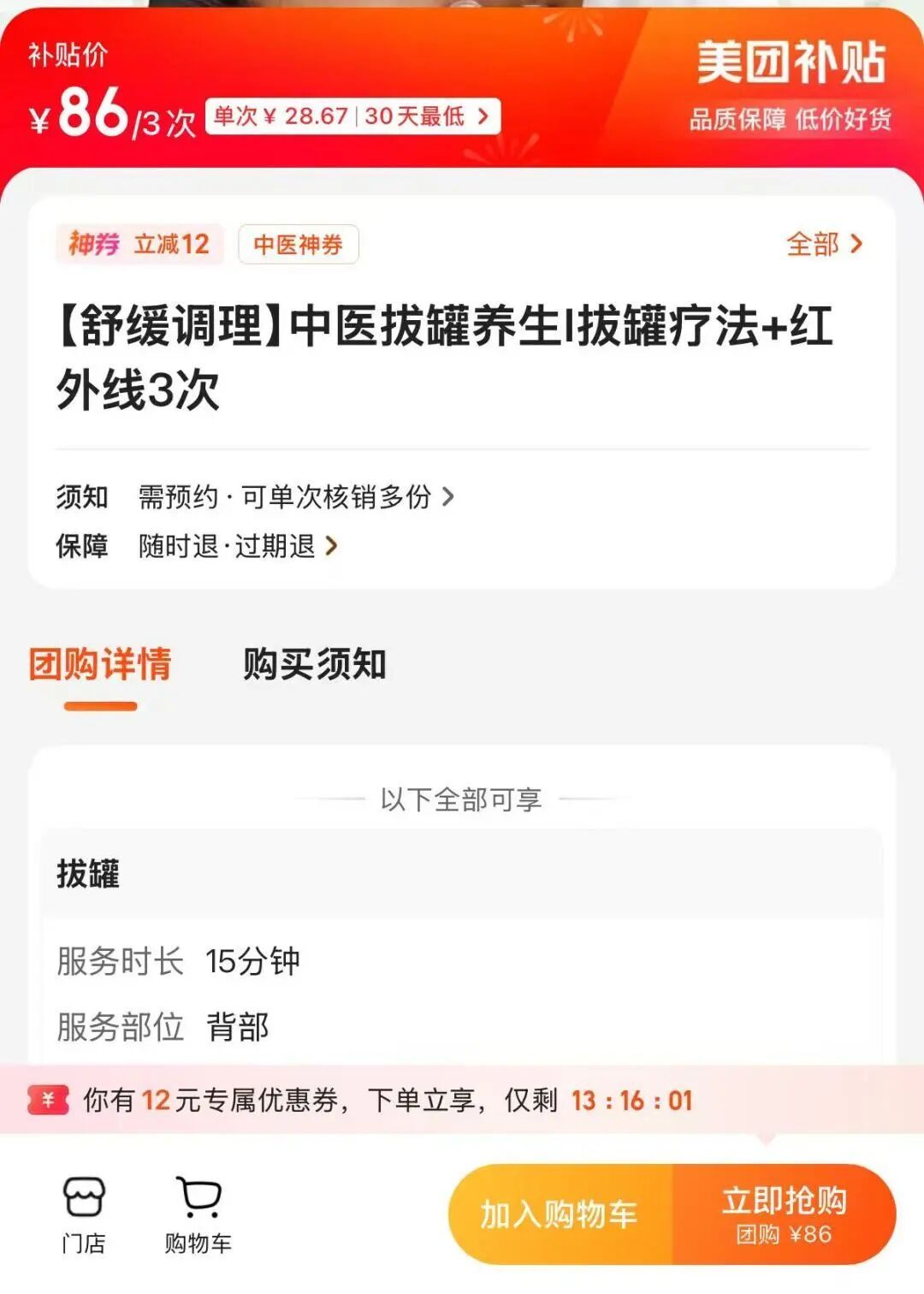Select the 团购详情 tab
The image size is (924, 1294).
pos(100,664)
